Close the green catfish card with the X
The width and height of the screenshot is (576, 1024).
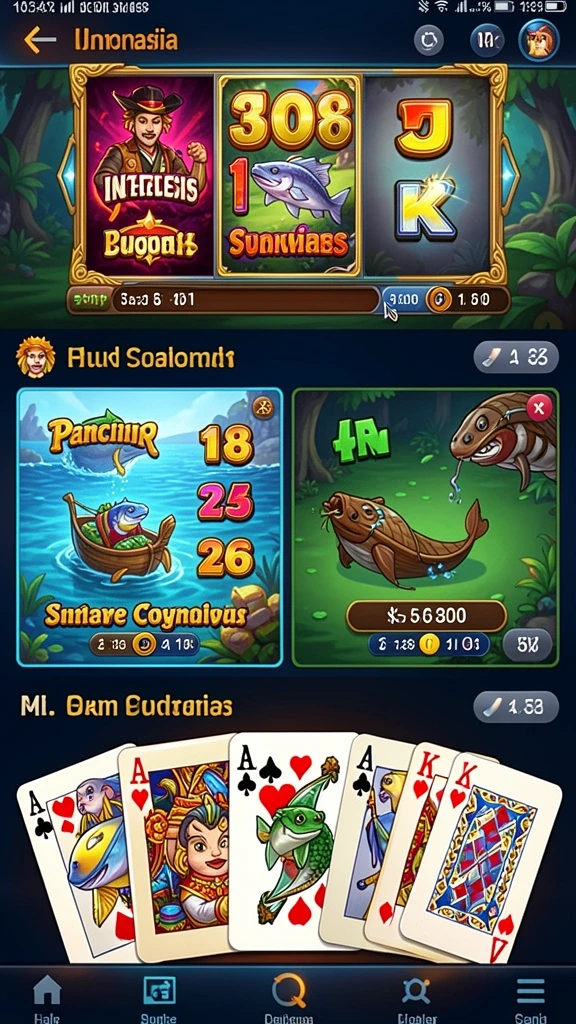coord(539,409)
